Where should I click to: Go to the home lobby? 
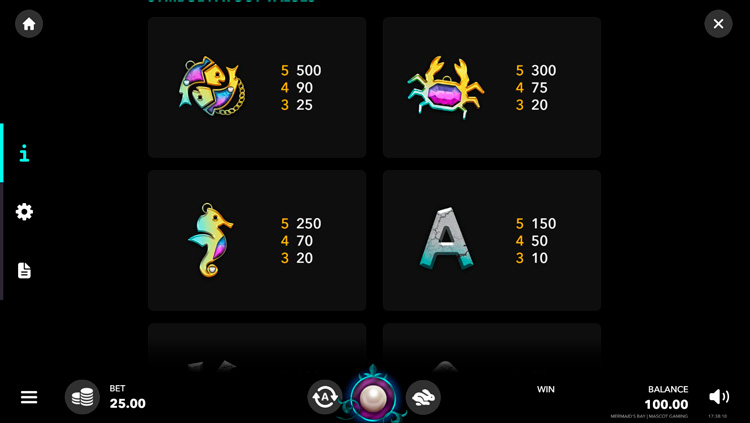pos(29,24)
